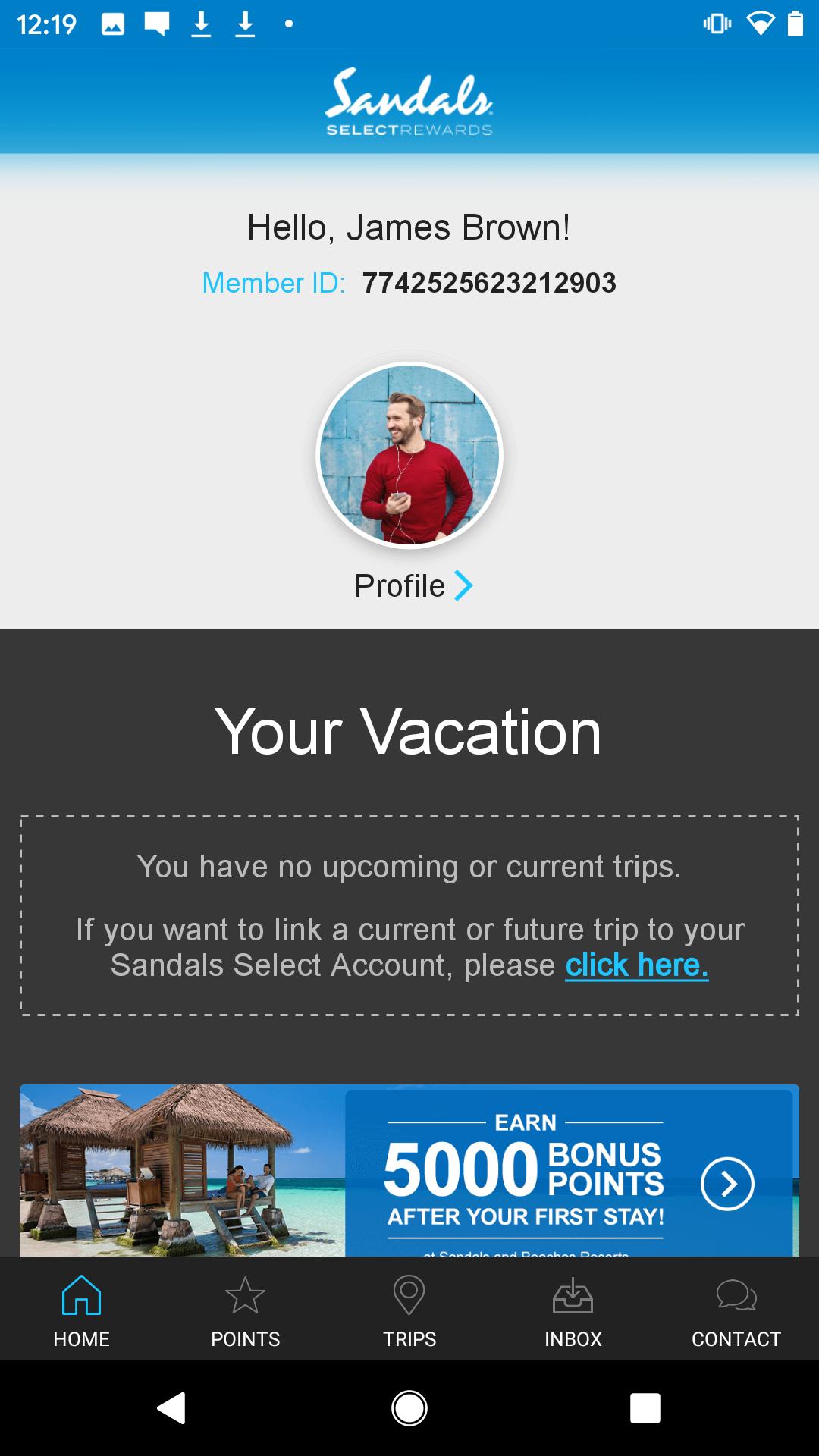Tap the arrow on the bonus banner

[x=727, y=1184]
